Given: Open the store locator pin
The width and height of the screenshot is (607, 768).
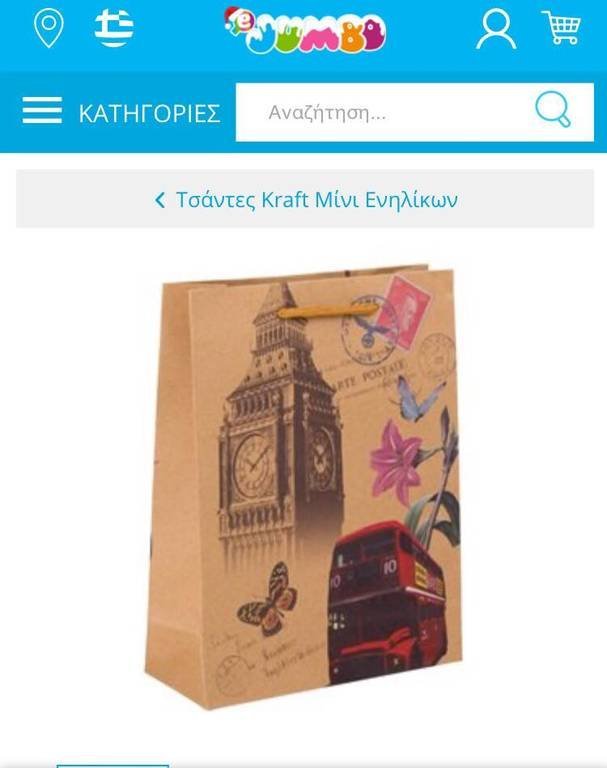Looking at the screenshot, I should (48, 28).
